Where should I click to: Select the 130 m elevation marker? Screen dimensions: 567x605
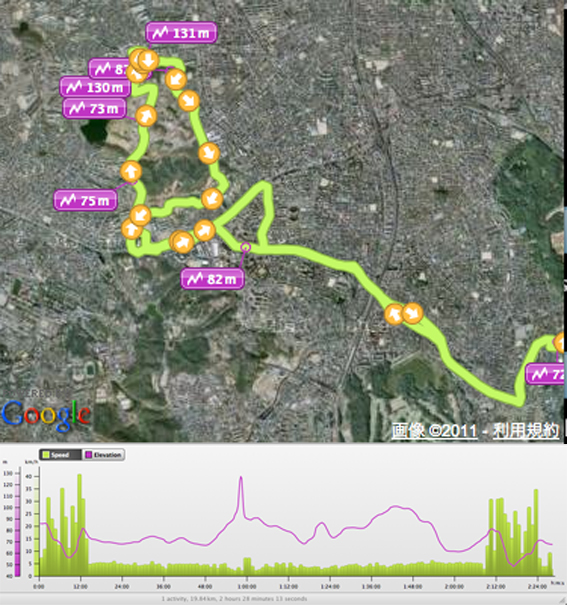point(95,87)
